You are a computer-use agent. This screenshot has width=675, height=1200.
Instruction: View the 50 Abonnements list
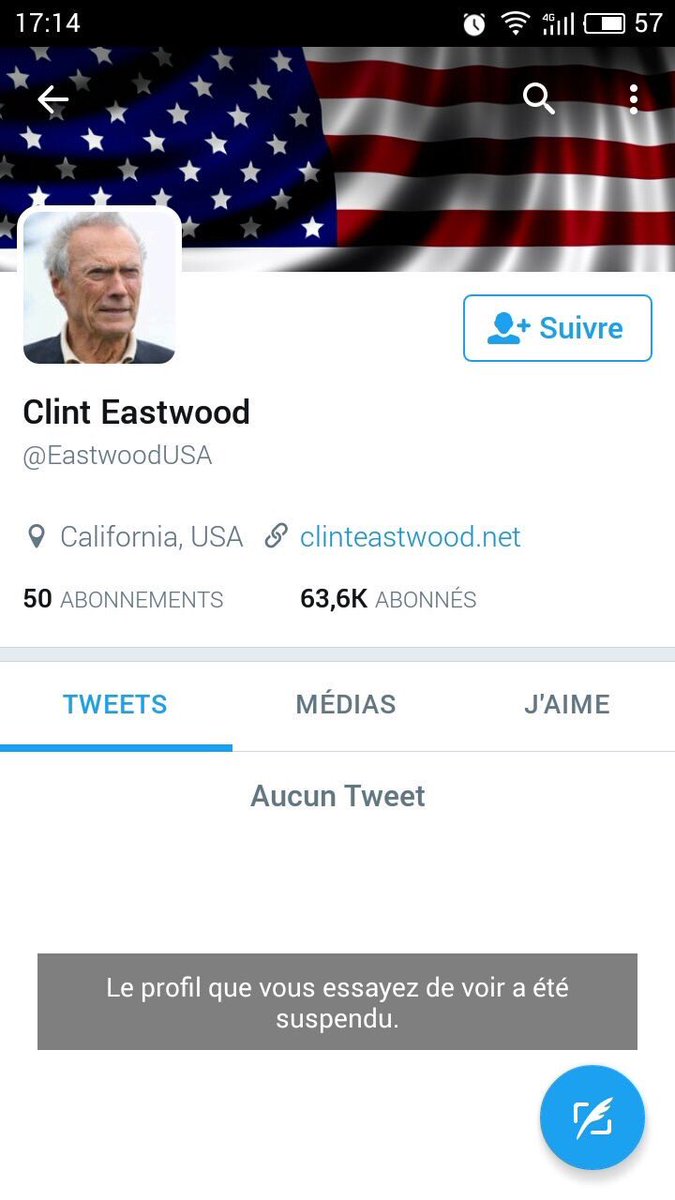tap(123, 599)
